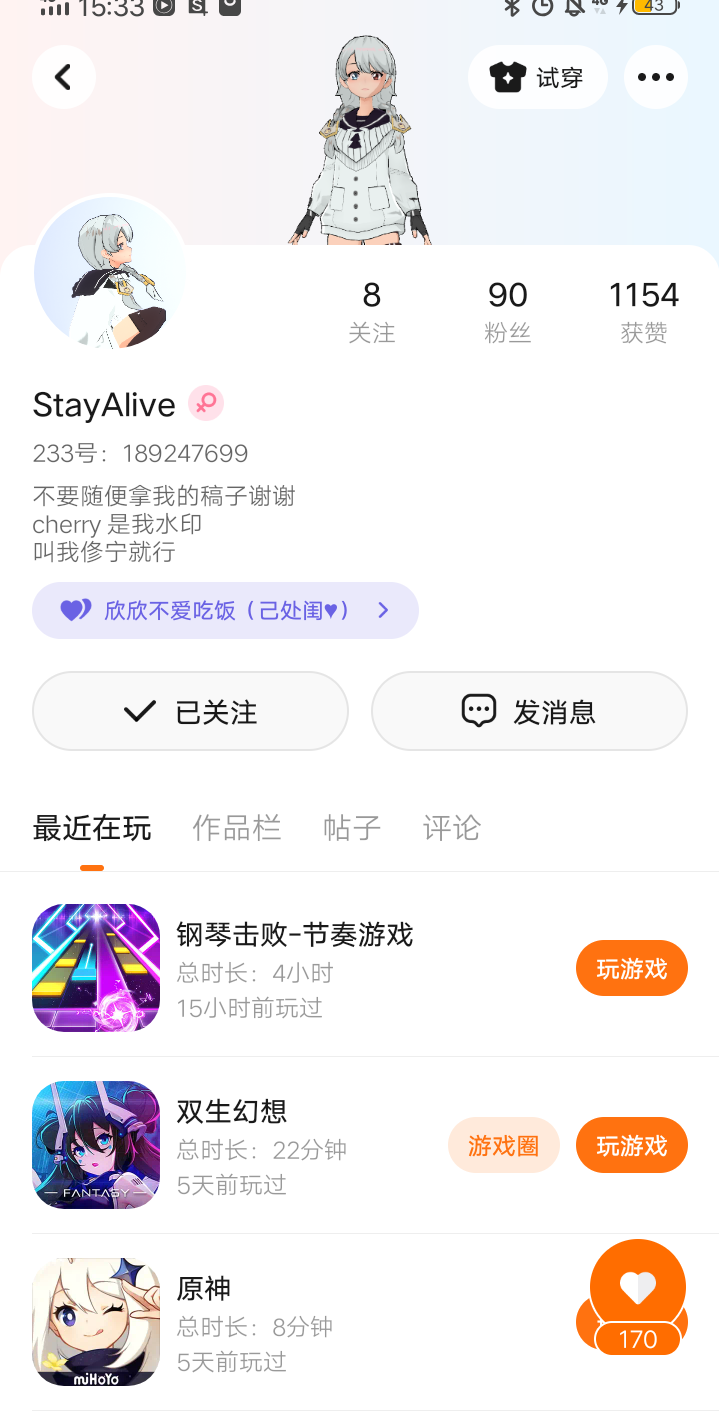Open 游戏圈 for 双生幻想
Image resolution: width=719 pixels, height=1419 pixels.
(x=503, y=1145)
